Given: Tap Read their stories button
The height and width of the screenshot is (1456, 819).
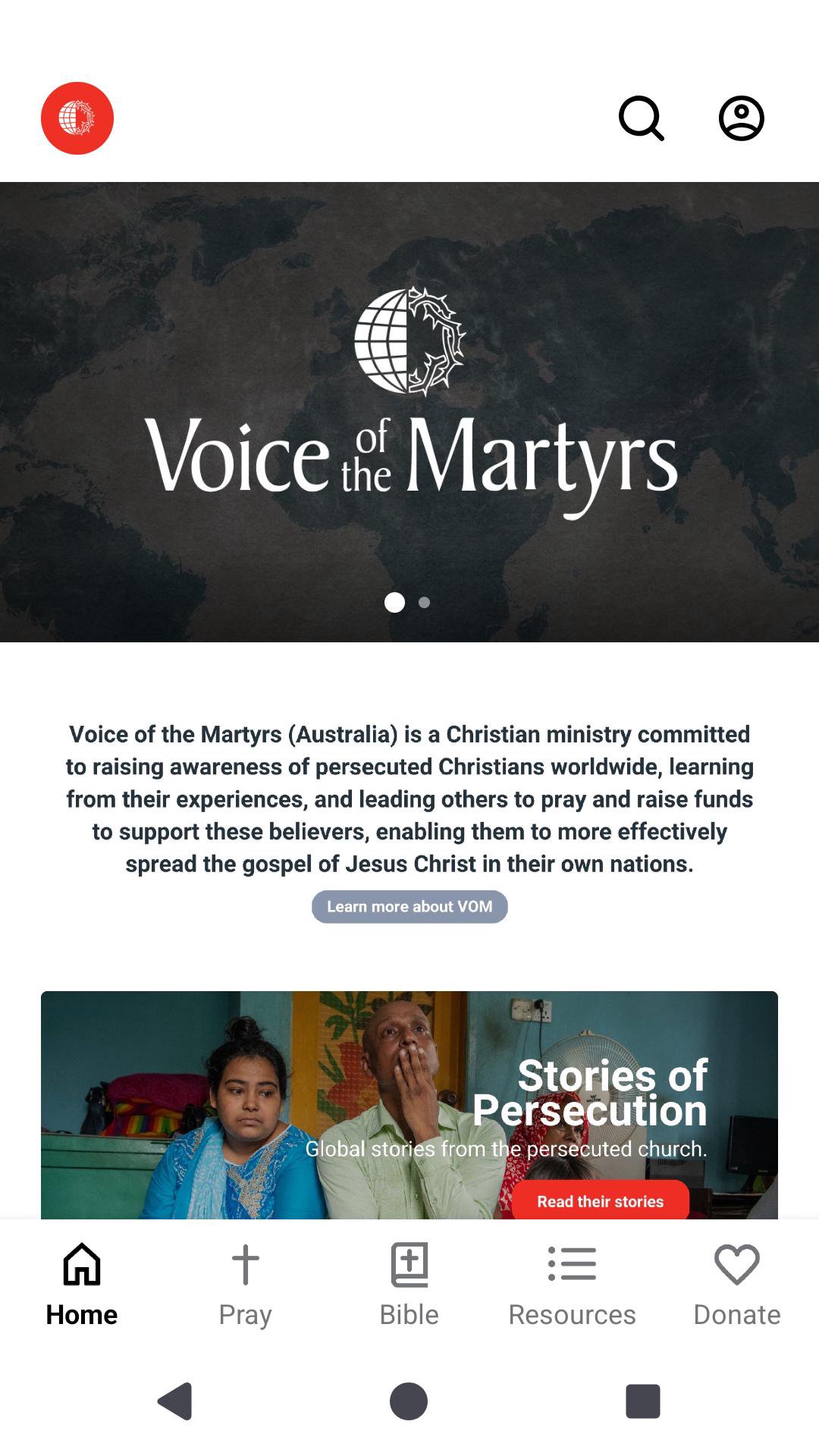Looking at the screenshot, I should click(x=600, y=1201).
